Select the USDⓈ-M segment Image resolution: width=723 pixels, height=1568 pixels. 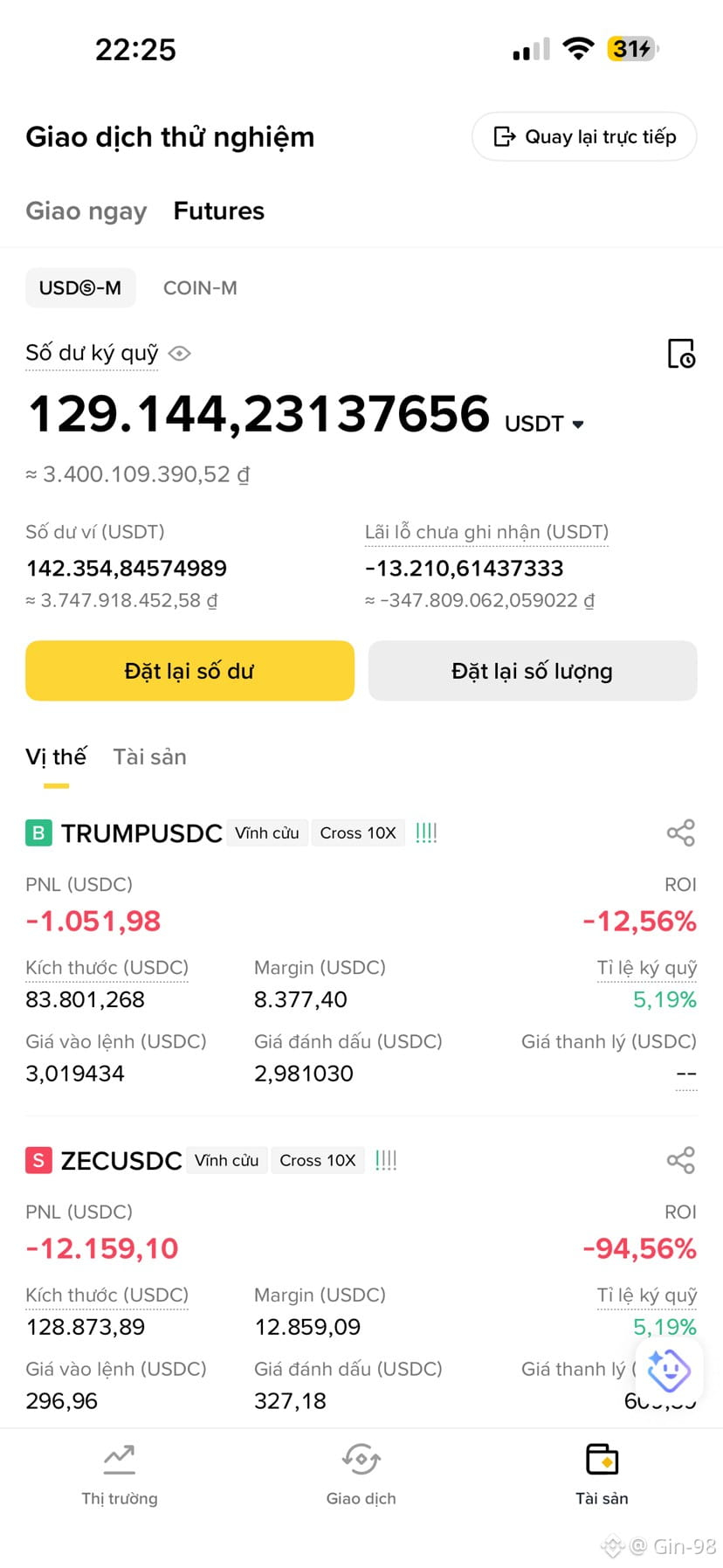80,288
